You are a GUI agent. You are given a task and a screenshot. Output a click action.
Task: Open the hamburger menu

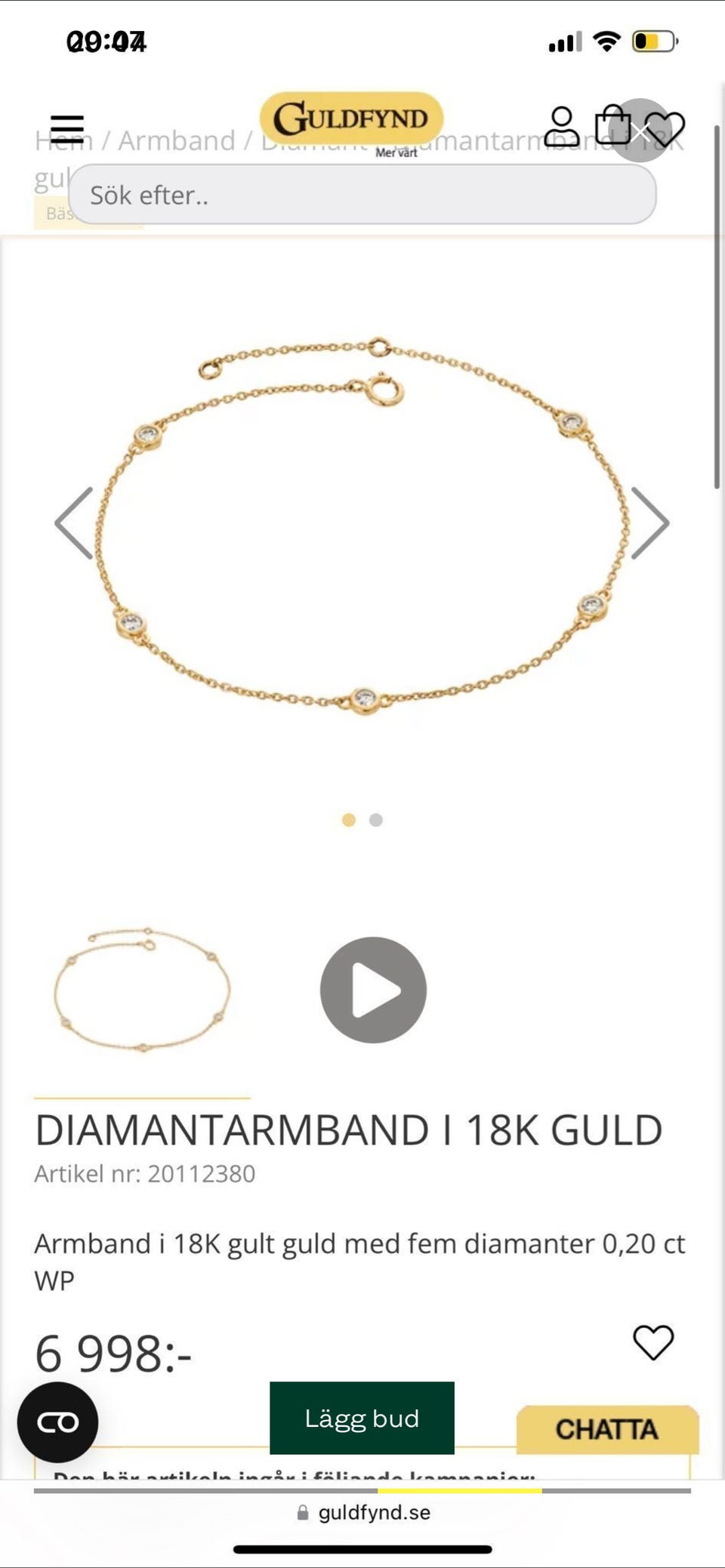(x=66, y=129)
